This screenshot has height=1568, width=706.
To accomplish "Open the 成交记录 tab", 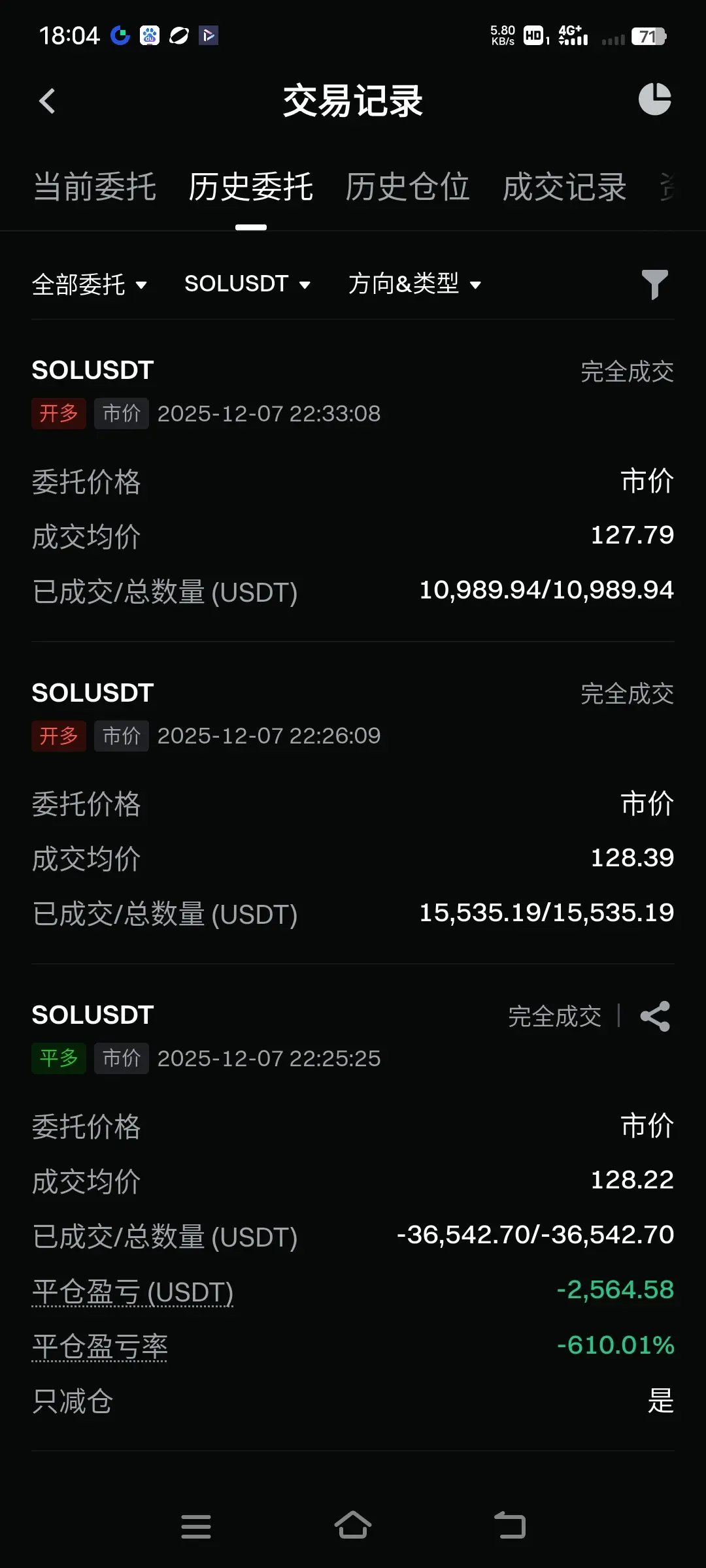I will [564, 188].
